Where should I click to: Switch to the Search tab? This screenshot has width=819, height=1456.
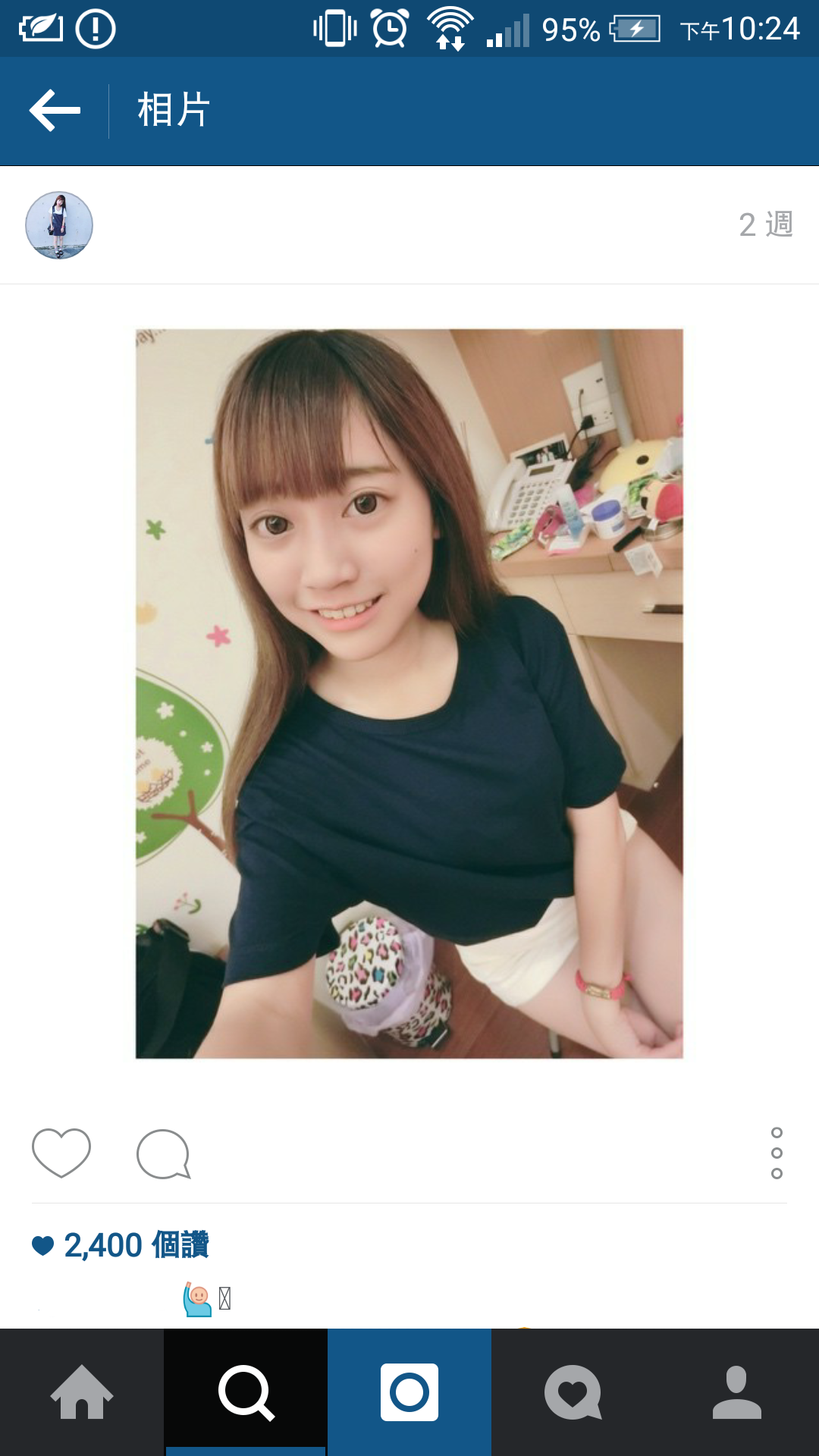tap(246, 1392)
